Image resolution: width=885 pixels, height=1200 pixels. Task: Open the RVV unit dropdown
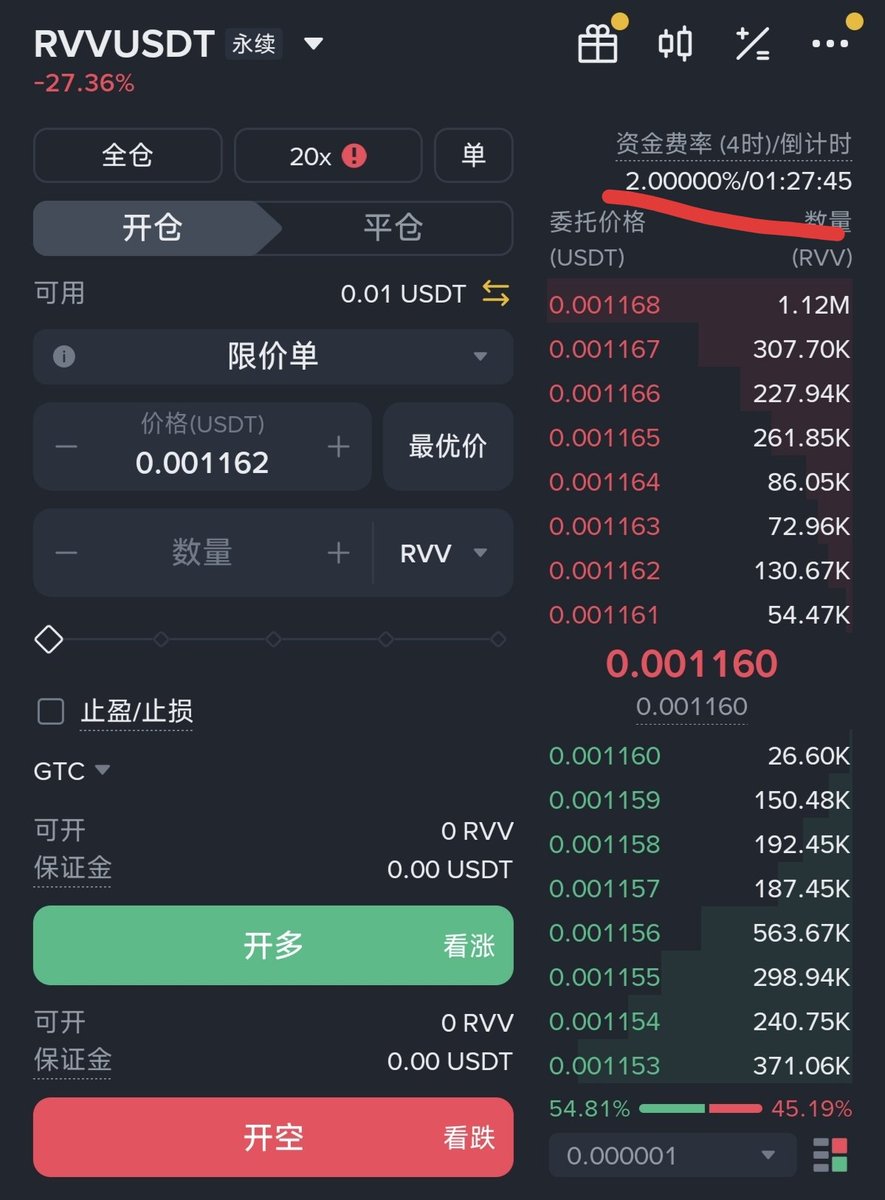[x=443, y=553]
